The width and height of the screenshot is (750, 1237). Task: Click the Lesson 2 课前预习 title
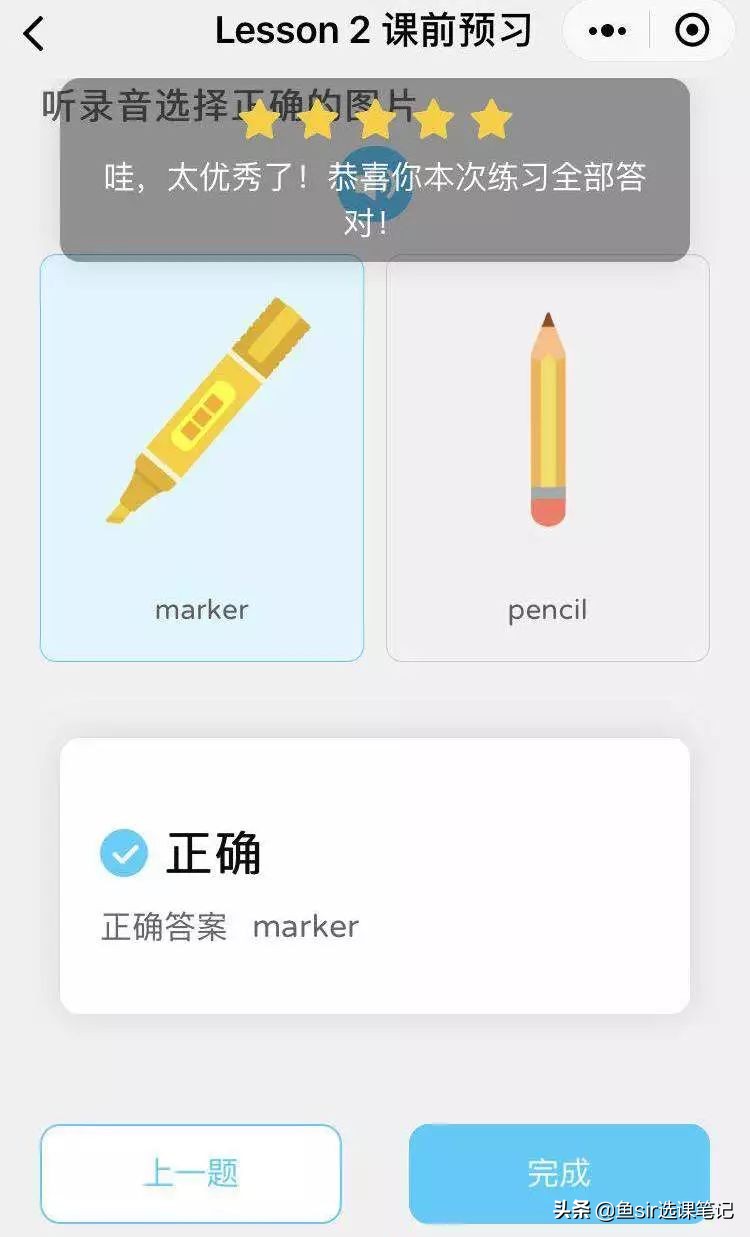pos(375,31)
